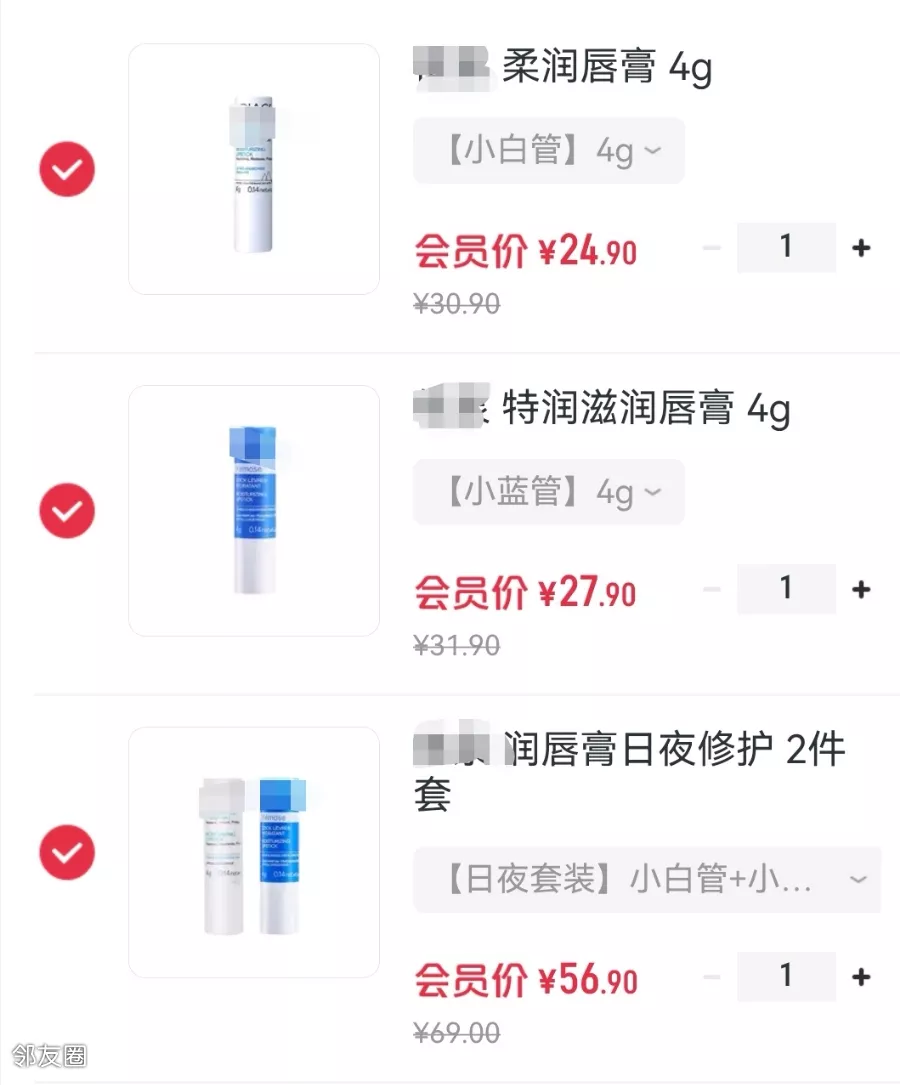Edit quantity of 润唇膏日夜修护 2件套

click(x=786, y=977)
